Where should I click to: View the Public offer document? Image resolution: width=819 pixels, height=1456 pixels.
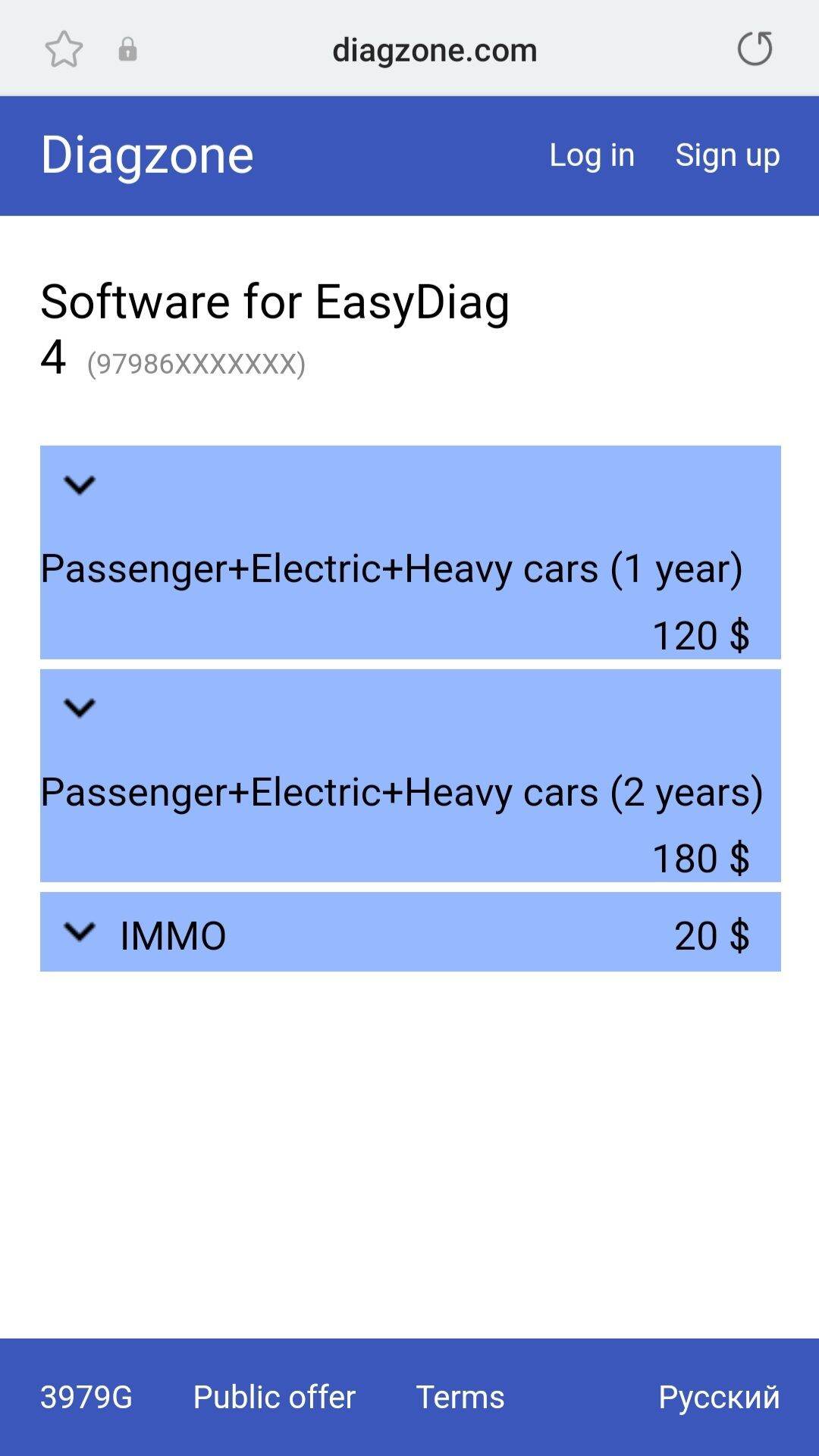(274, 1397)
